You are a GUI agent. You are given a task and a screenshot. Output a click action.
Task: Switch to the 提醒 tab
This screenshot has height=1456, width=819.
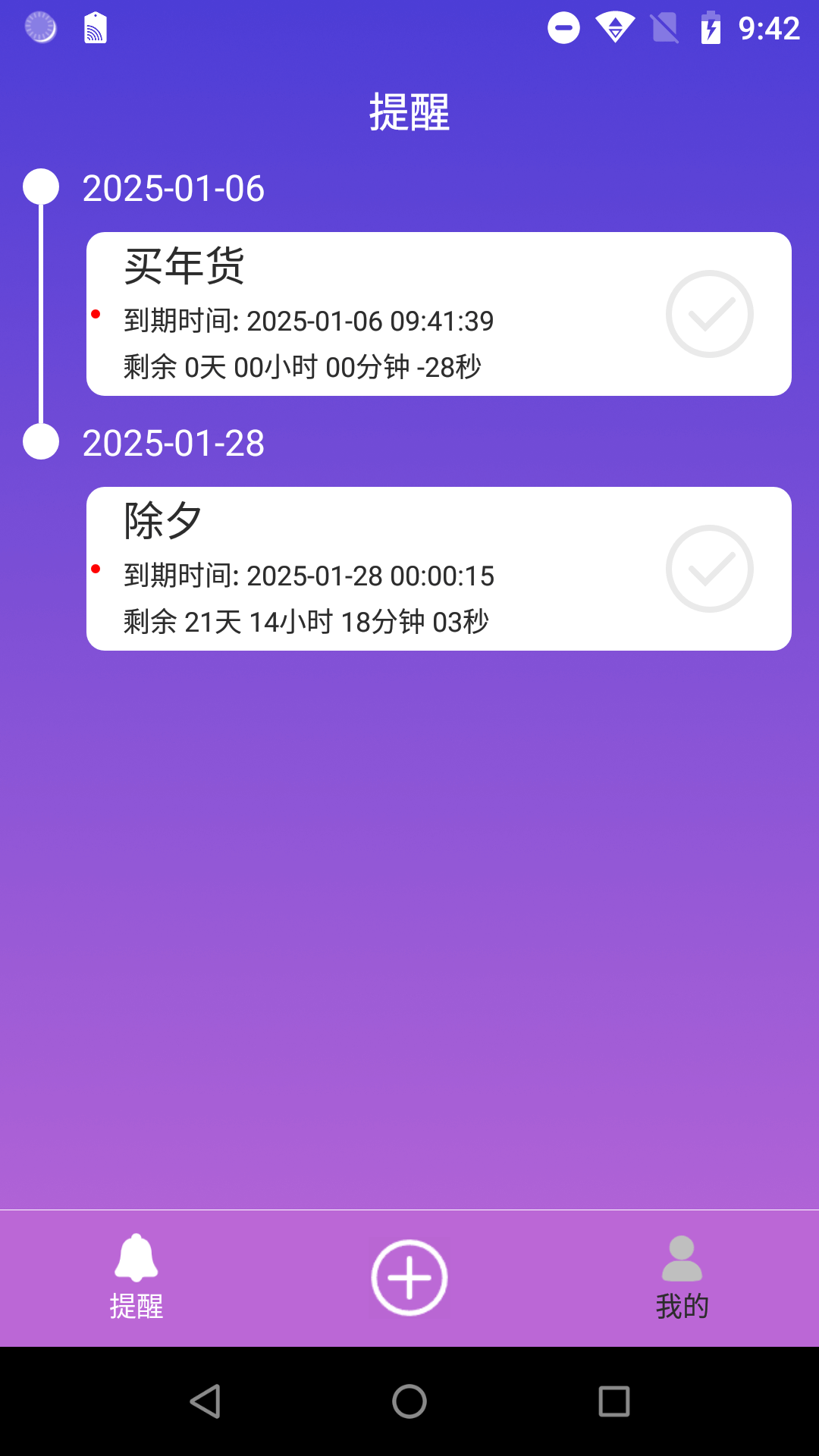point(136,1278)
